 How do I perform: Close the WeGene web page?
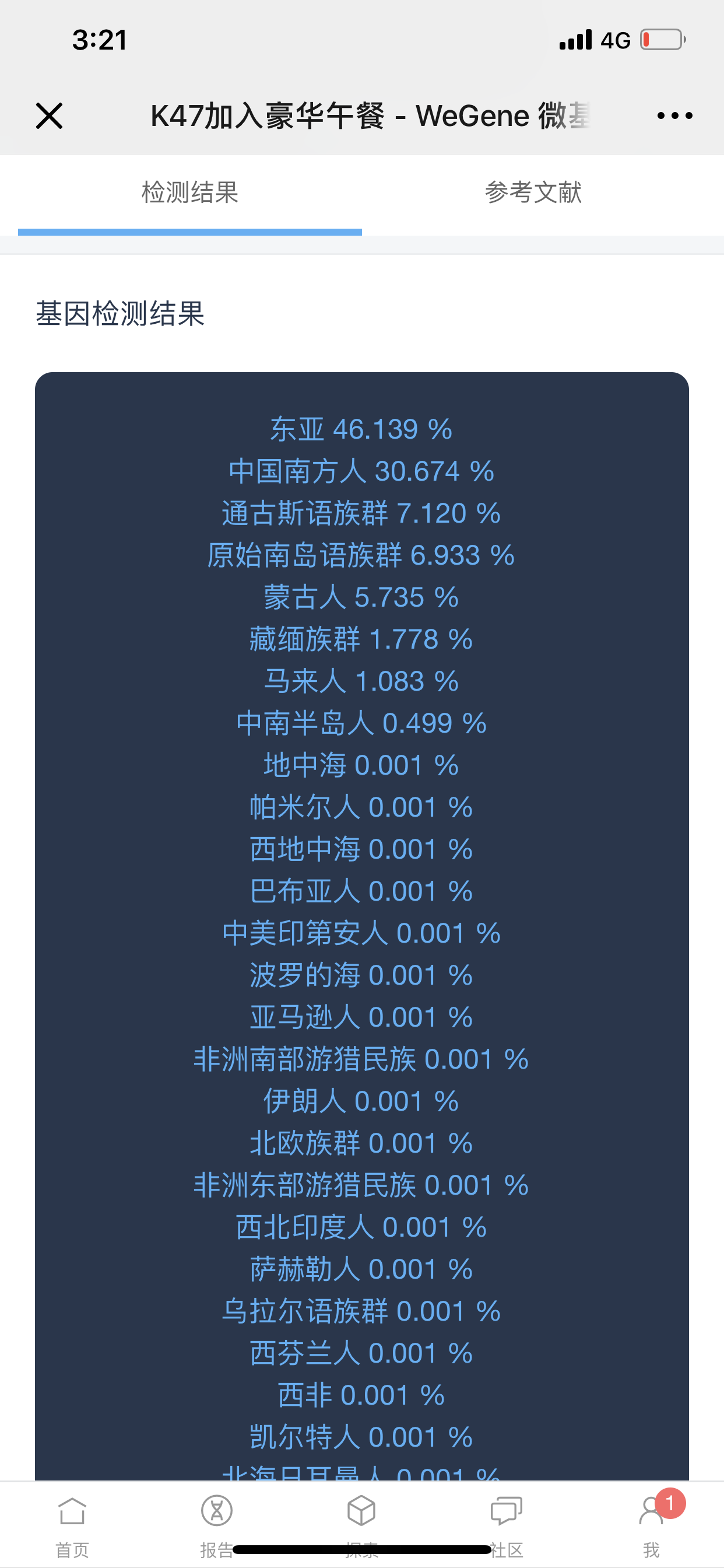pyautogui.click(x=50, y=116)
